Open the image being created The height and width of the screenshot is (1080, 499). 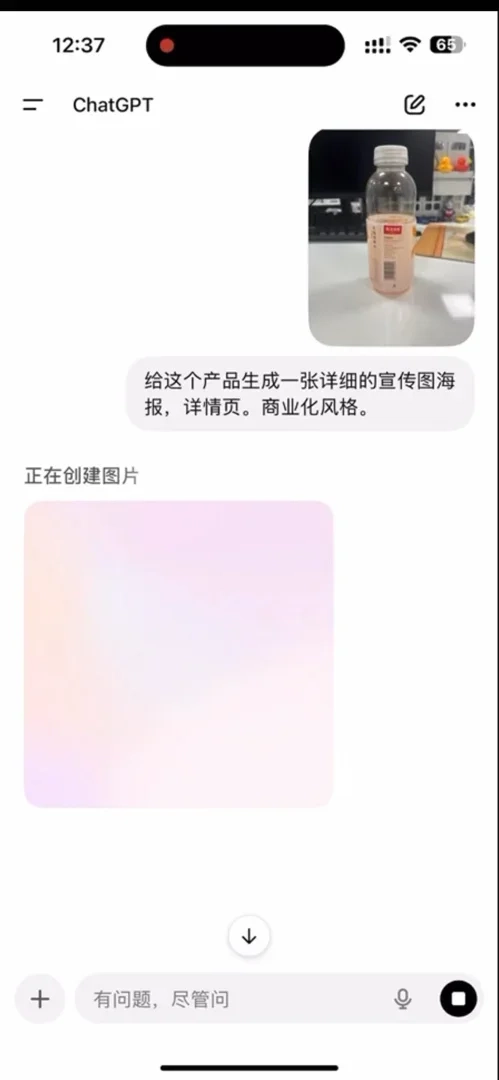pyautogui.click(x=179, y=654)
